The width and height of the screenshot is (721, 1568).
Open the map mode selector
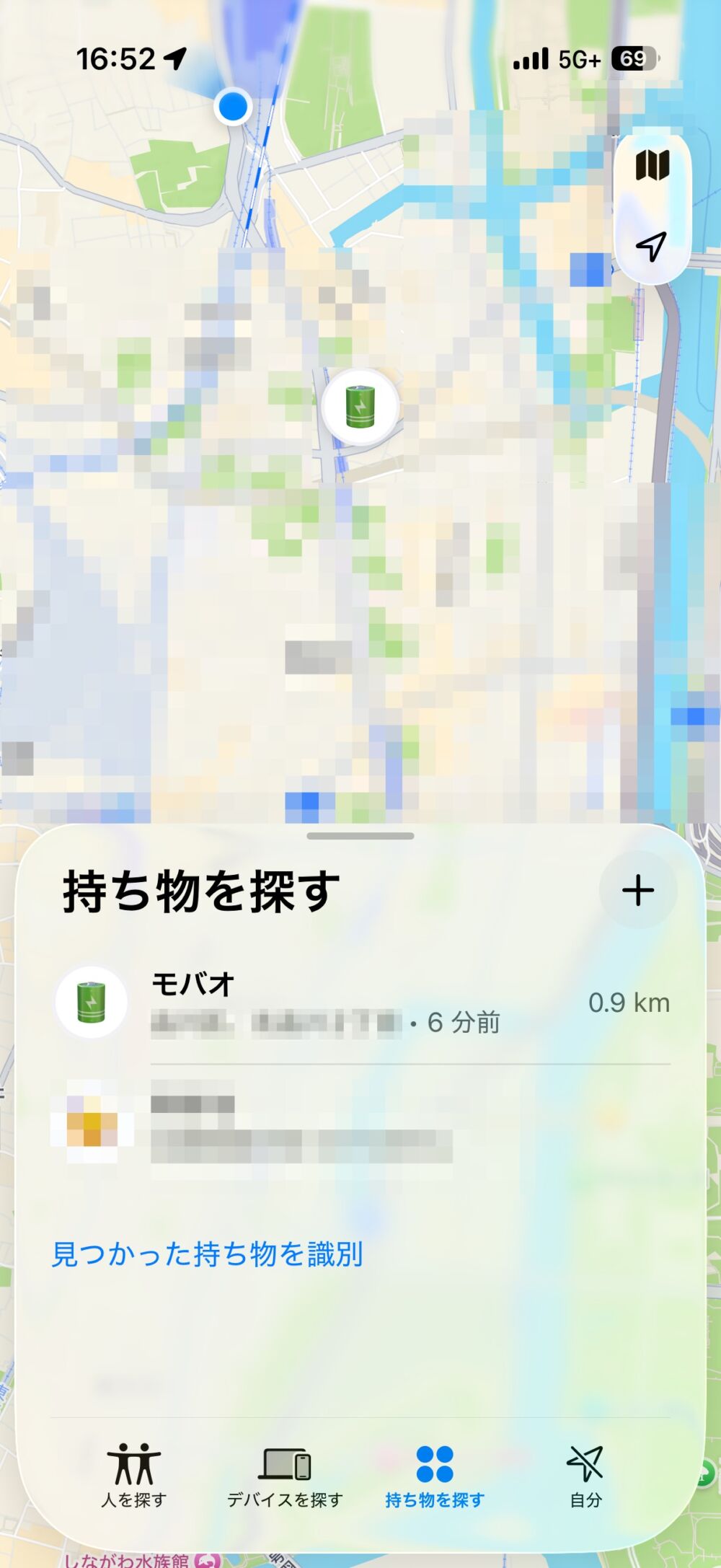coord(653,166)
